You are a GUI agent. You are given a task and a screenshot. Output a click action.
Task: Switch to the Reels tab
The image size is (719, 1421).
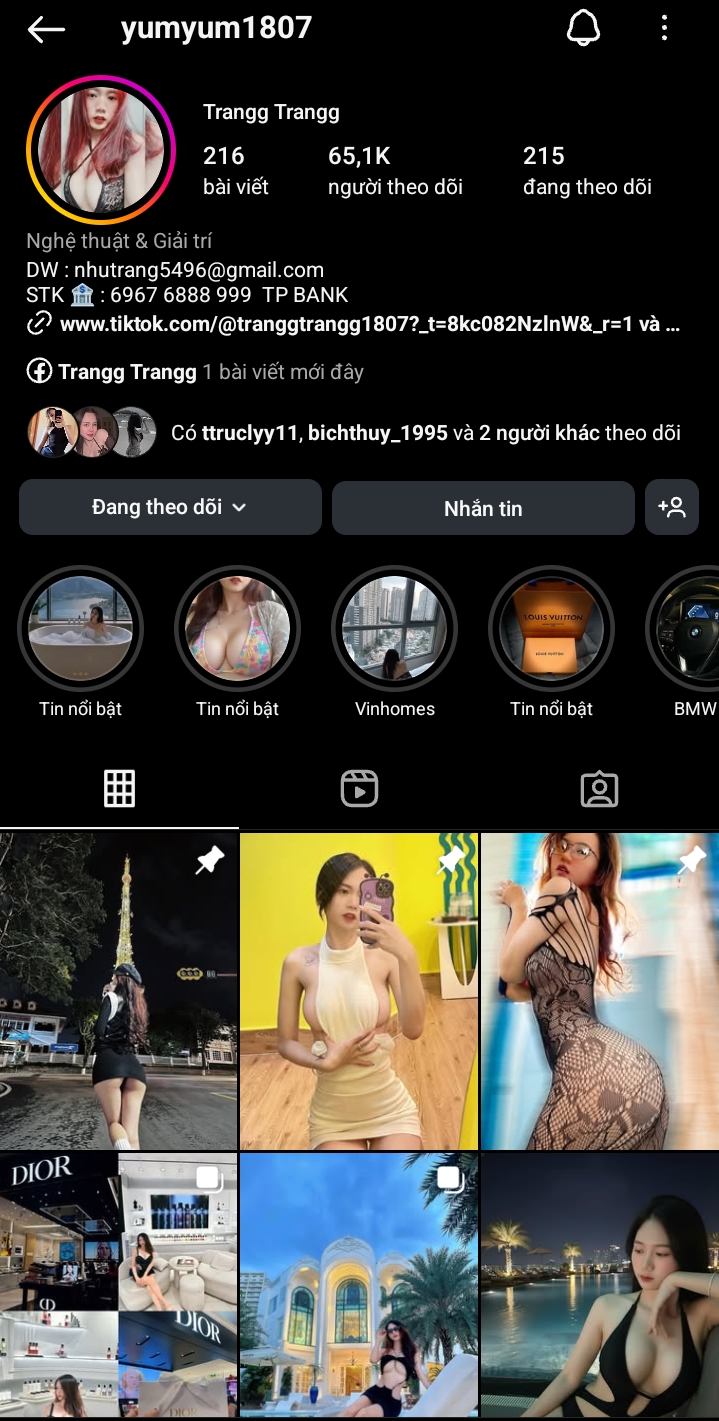[359, 789]
